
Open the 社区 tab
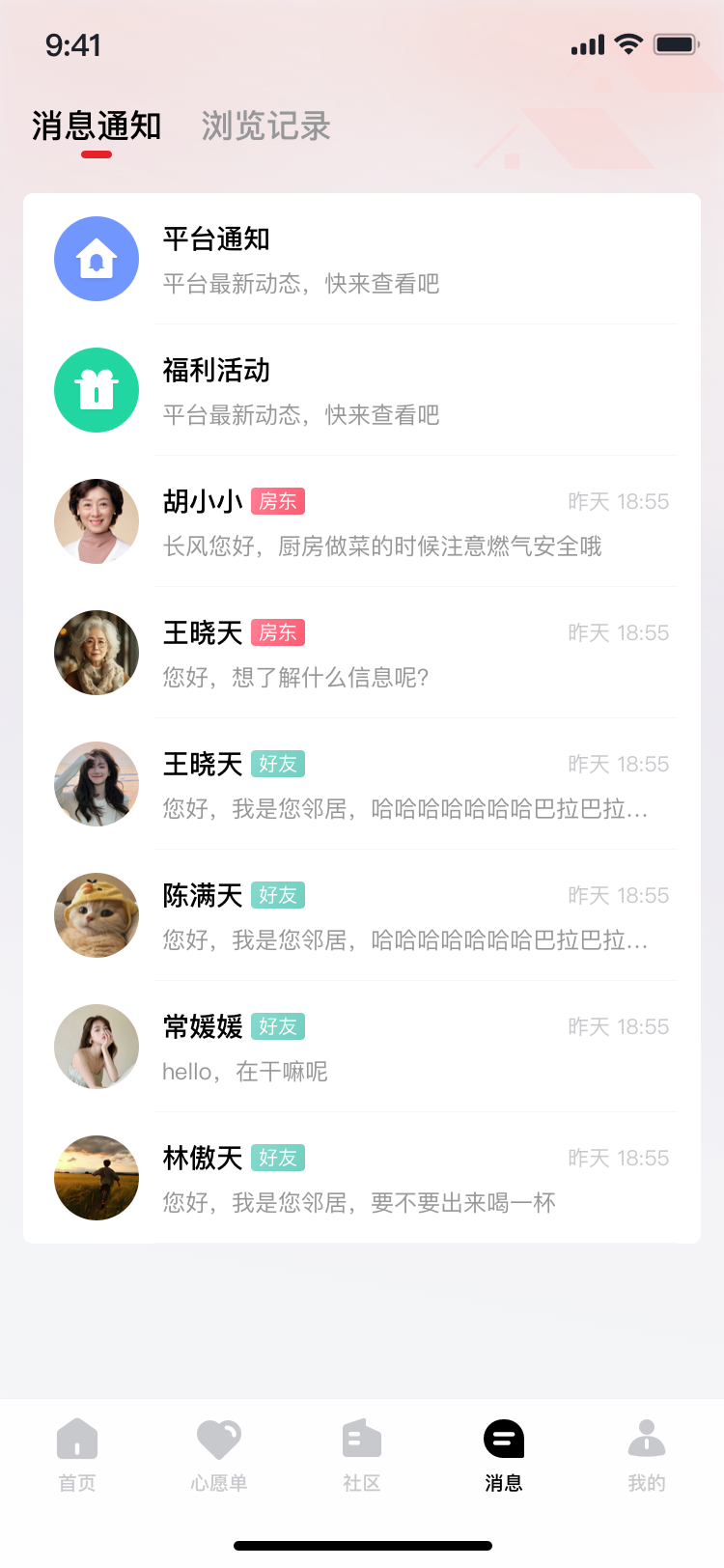pos(362,1454)
